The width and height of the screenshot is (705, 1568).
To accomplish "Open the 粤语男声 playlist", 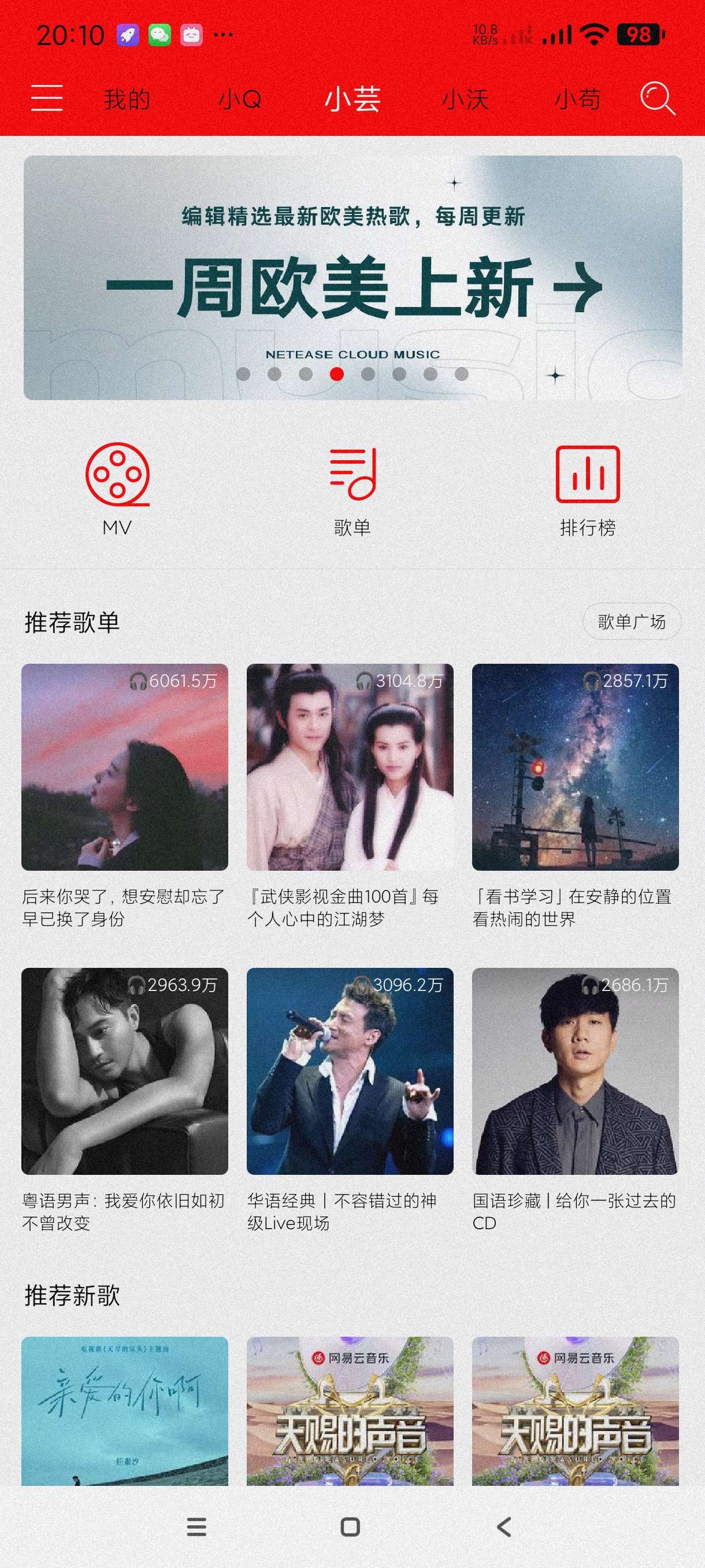I will (x=125, y=1071).
